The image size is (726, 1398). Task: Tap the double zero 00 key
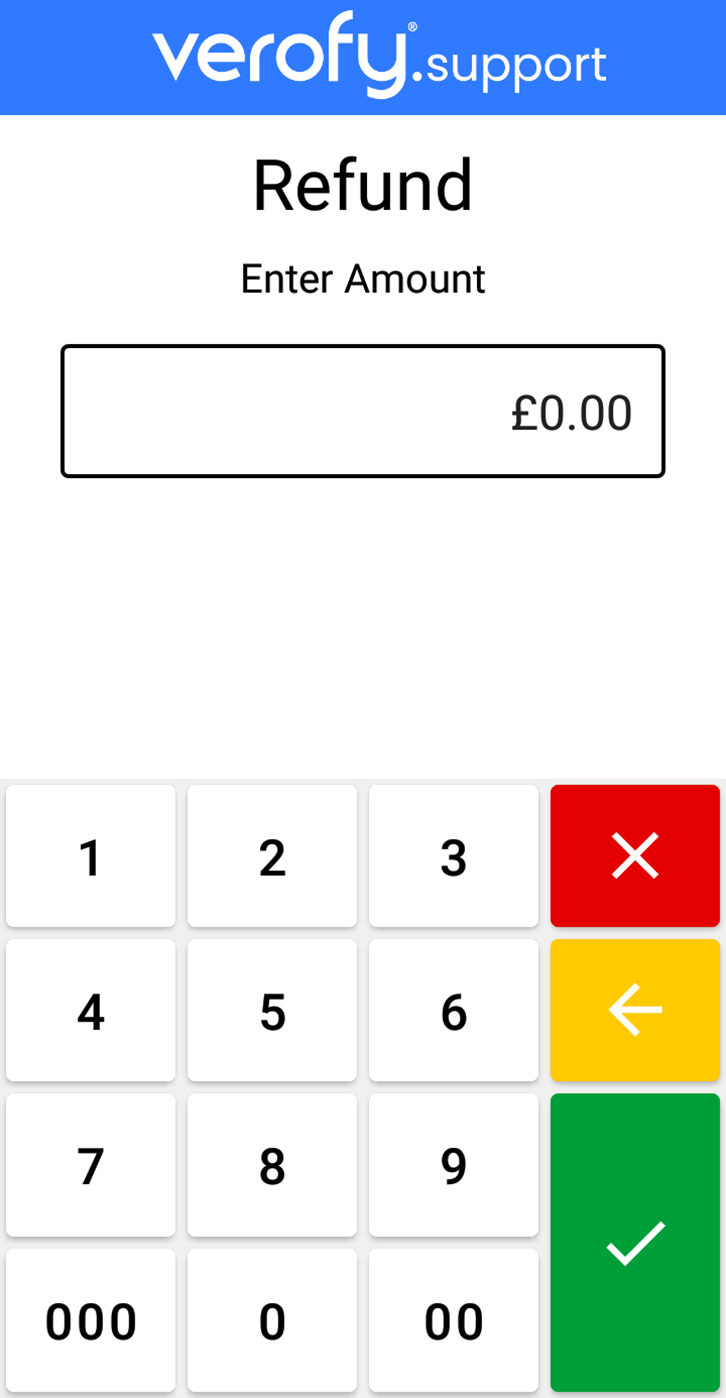(x=453, y=1320)
